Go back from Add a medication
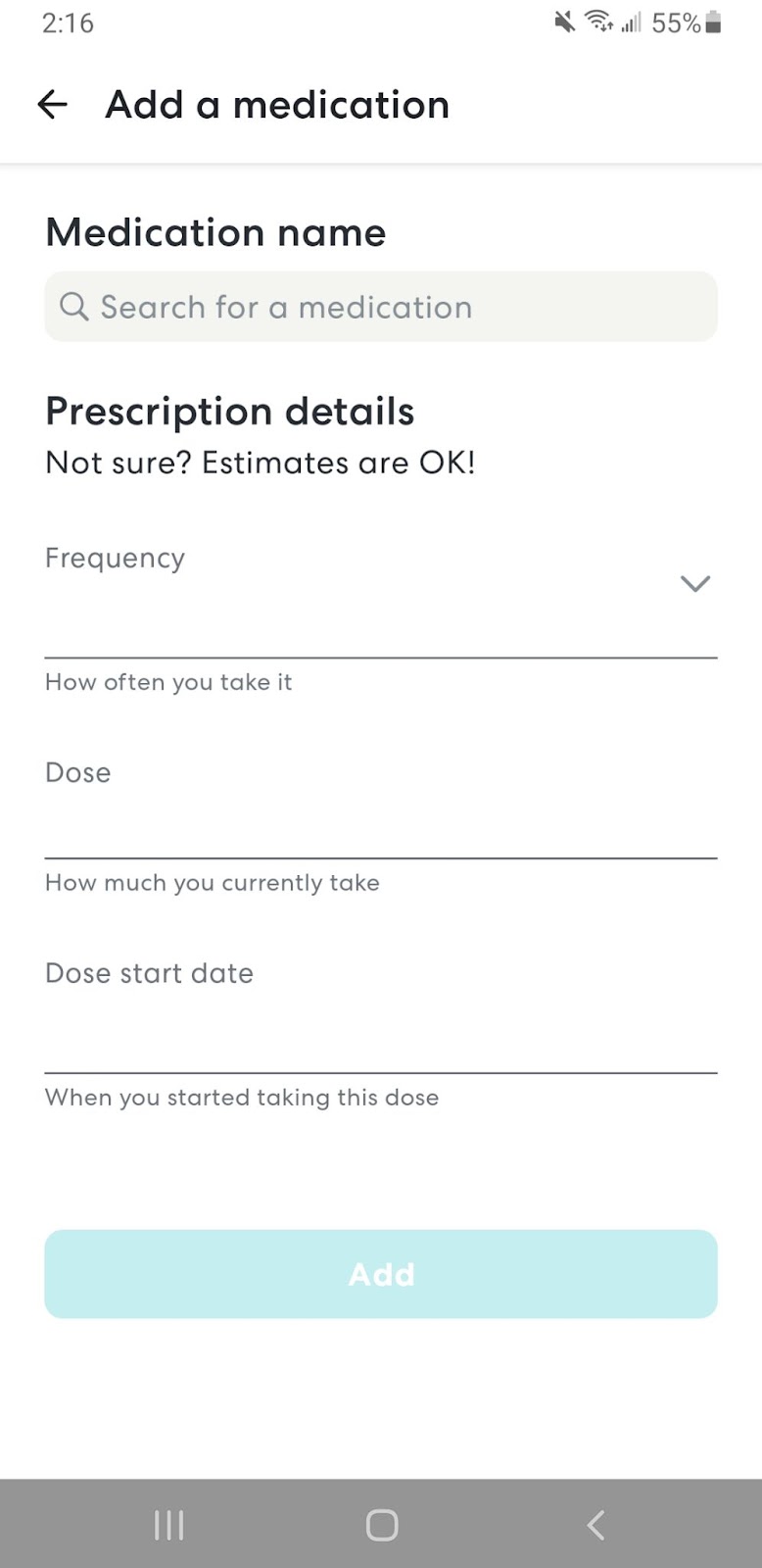 pyautogui.click(x=52, y=104)
